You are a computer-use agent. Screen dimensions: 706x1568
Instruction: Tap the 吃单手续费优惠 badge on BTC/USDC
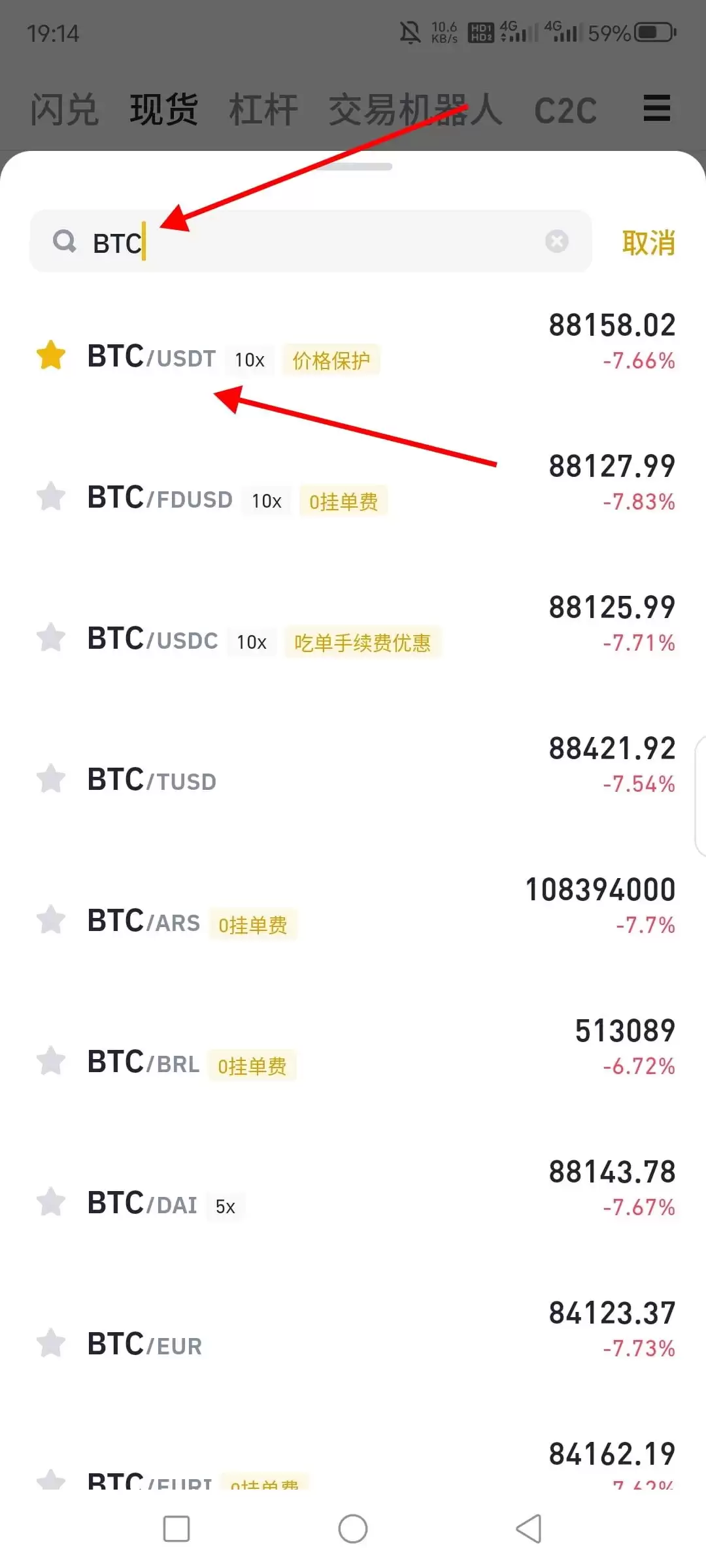[362, 644]
